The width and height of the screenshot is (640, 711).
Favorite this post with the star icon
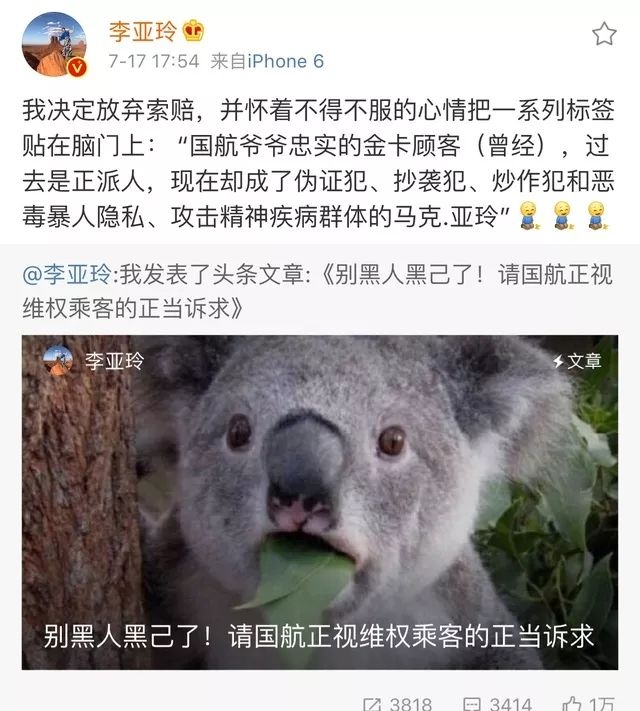(x=604, y=35)
